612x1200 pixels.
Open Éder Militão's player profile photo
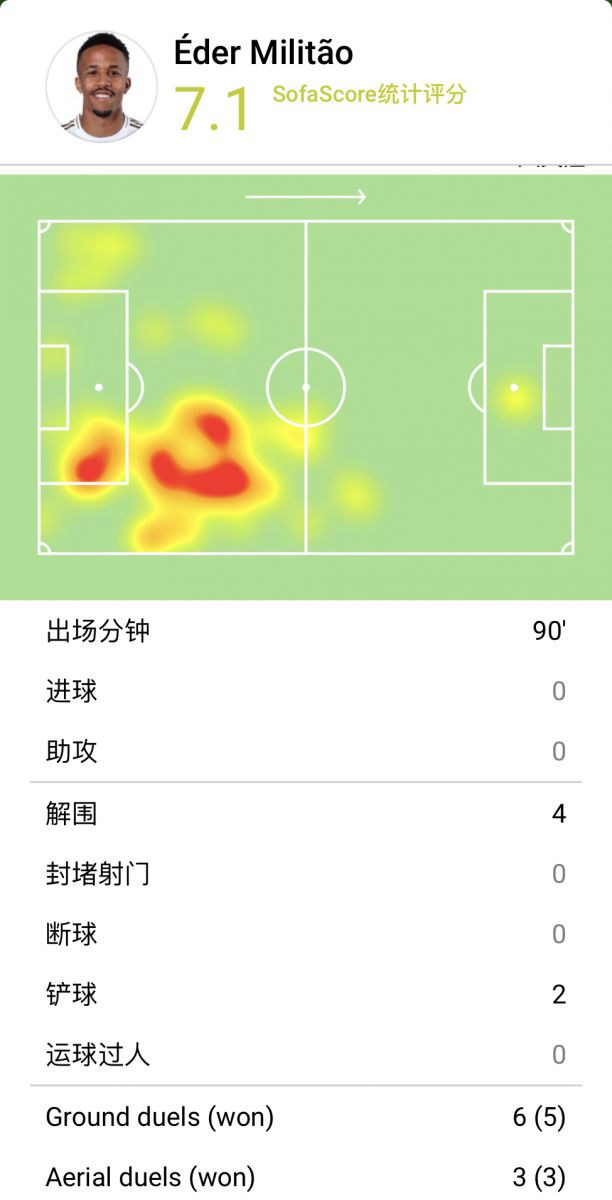coord(102,87)
